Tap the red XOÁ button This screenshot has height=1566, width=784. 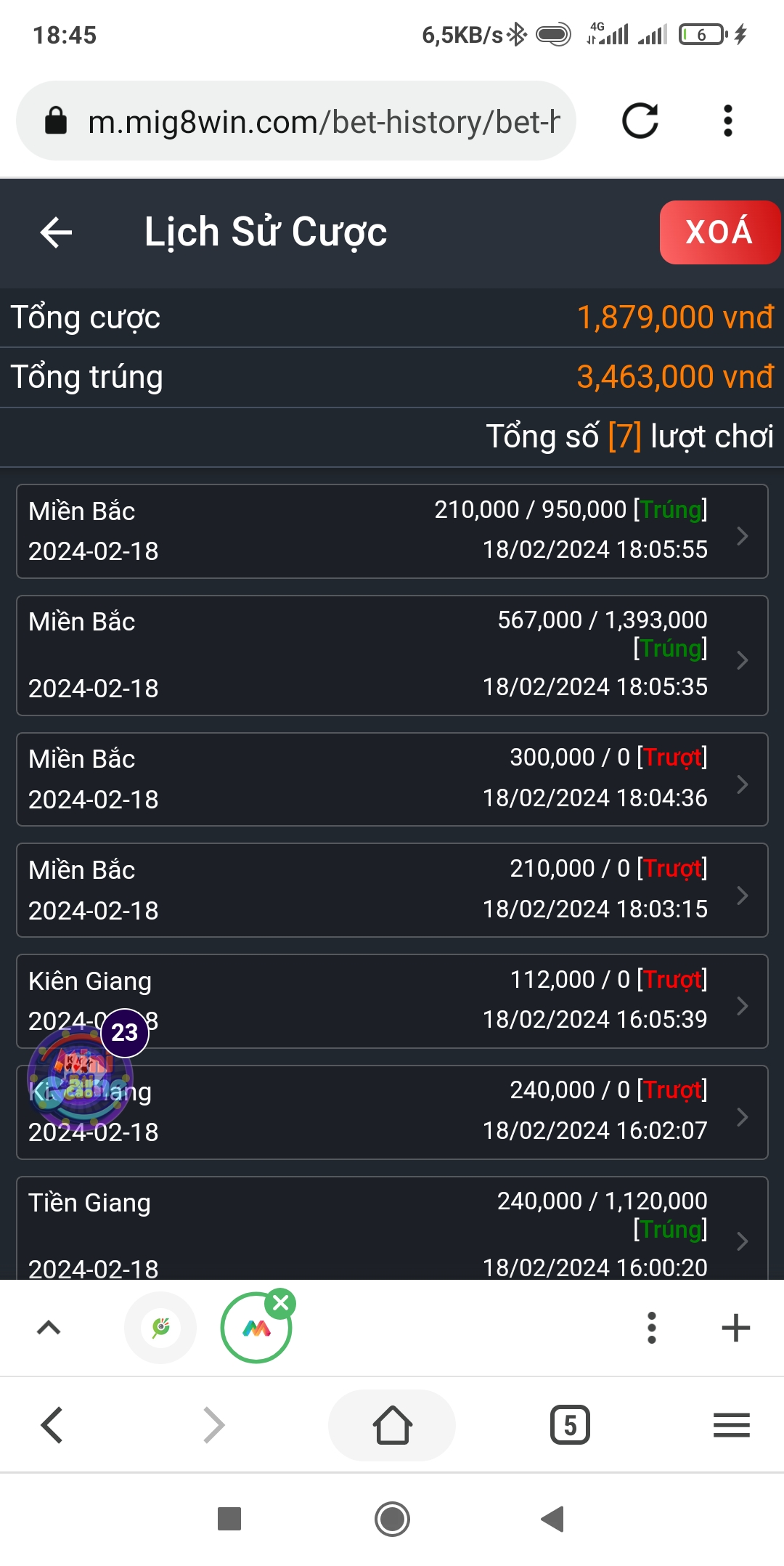coord(719,232)
